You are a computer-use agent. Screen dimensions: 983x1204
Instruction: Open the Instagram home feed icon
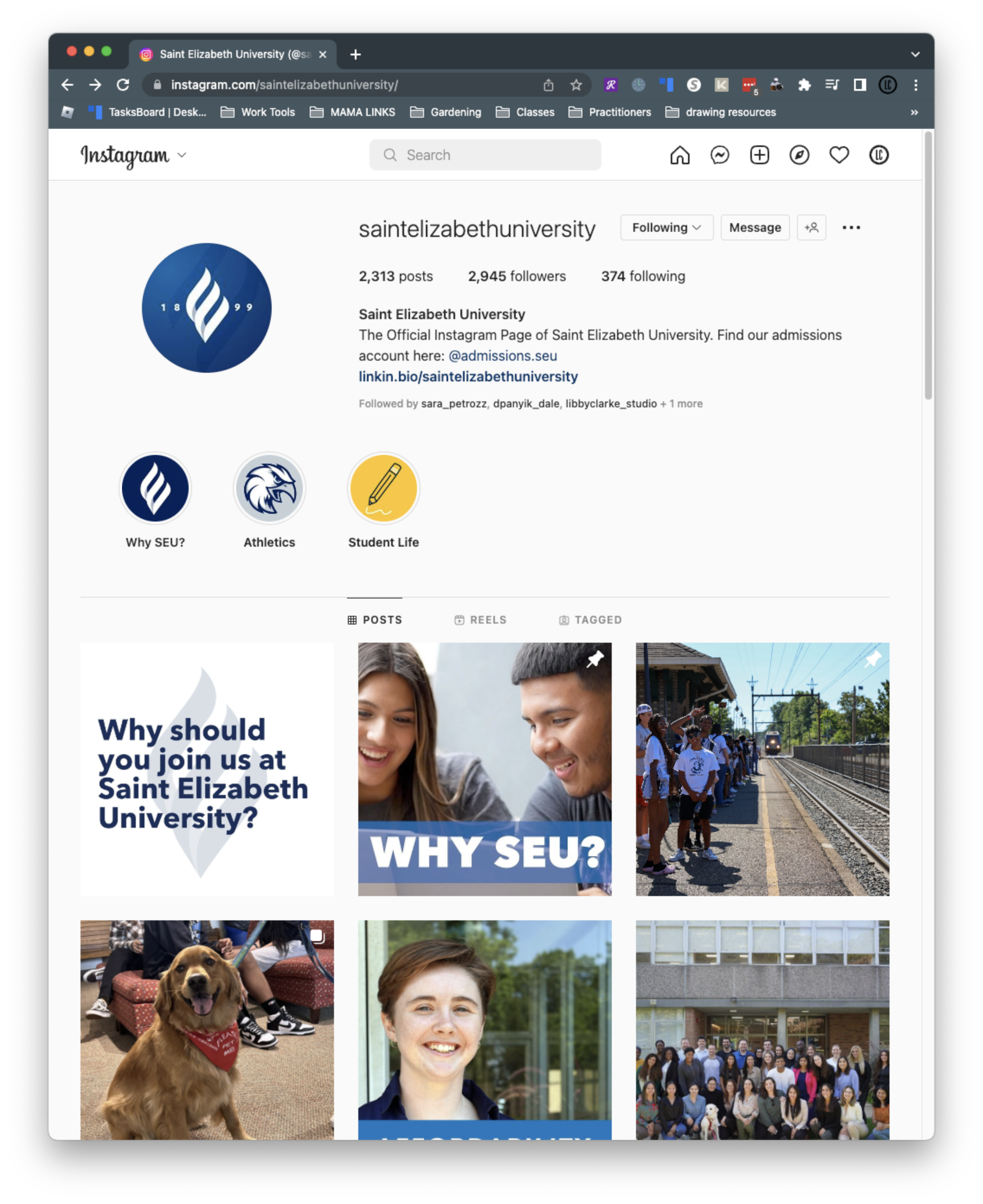tap(680, 155)
